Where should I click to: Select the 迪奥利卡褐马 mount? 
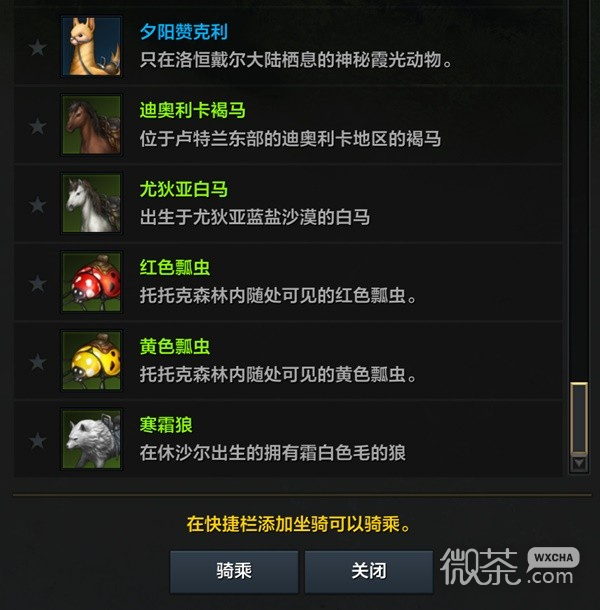point(300,125)
